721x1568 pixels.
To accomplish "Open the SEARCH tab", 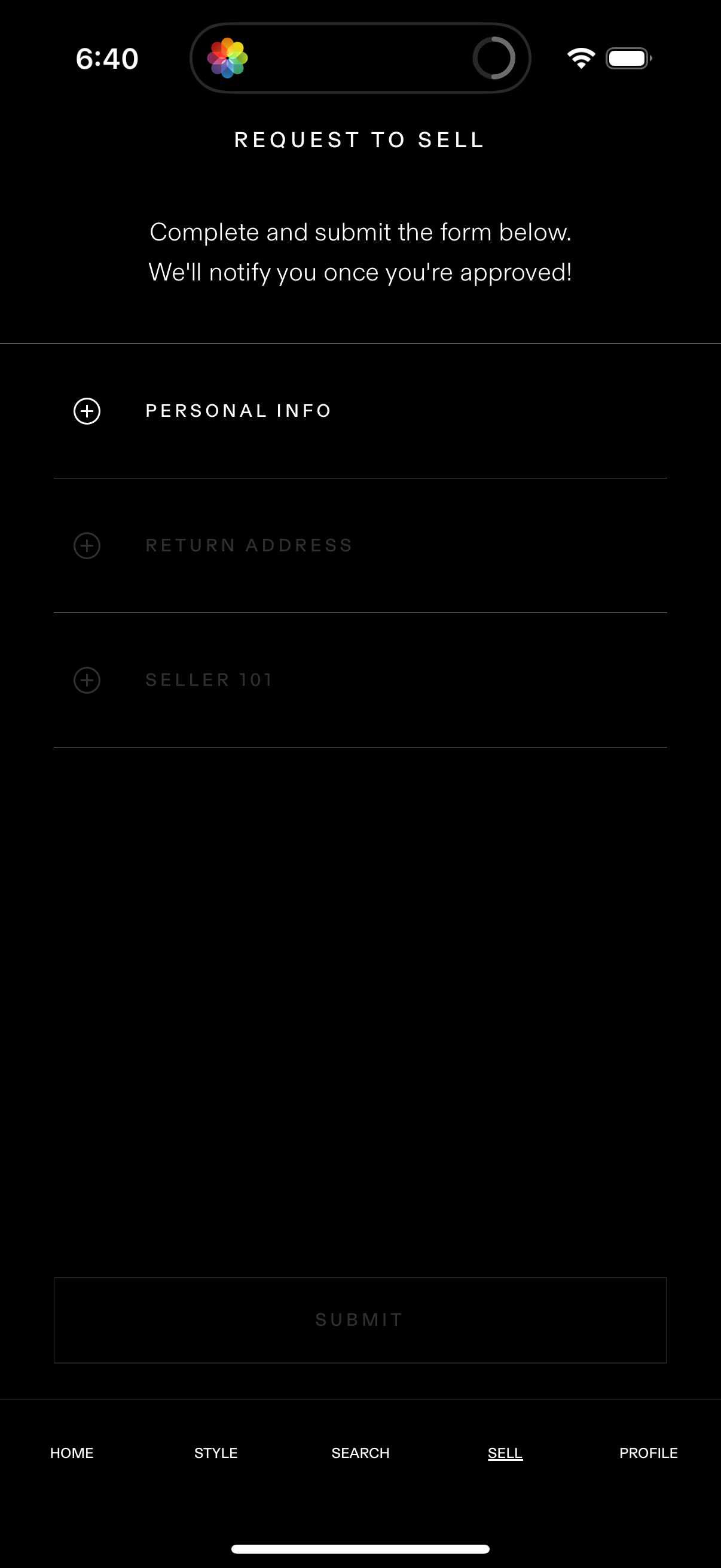I will click(360, 1453).
